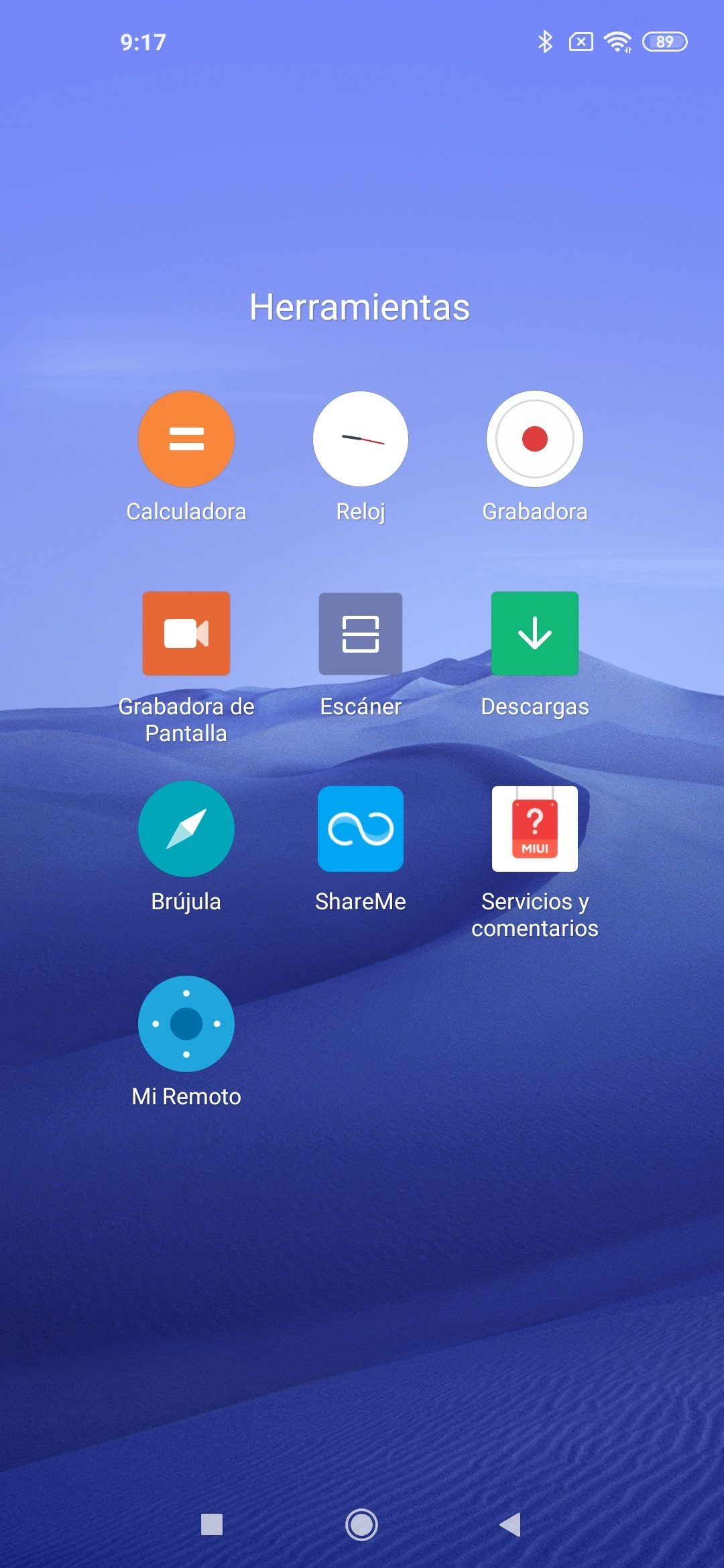The image size is (724, 1568).
Task: Open Servicios y comentarios
Action: (x=534, y=829)
